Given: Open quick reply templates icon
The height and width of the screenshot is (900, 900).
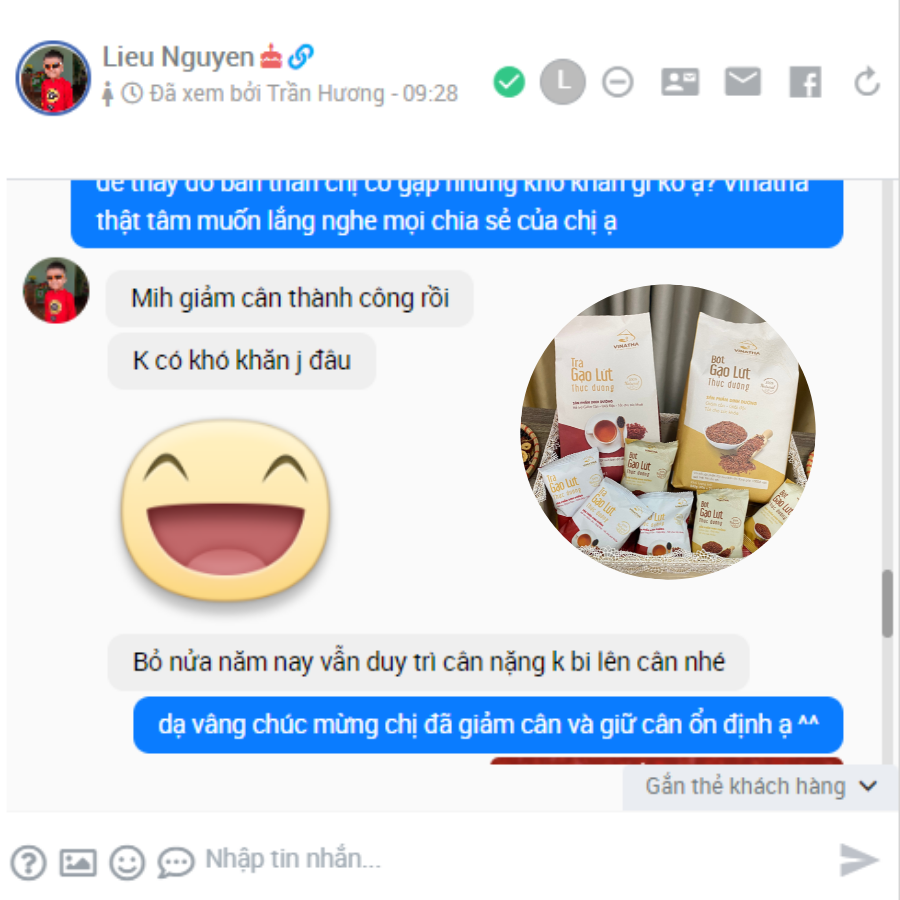Looking at the screenshot, I should pyautogui.click(x=176, y=861).
